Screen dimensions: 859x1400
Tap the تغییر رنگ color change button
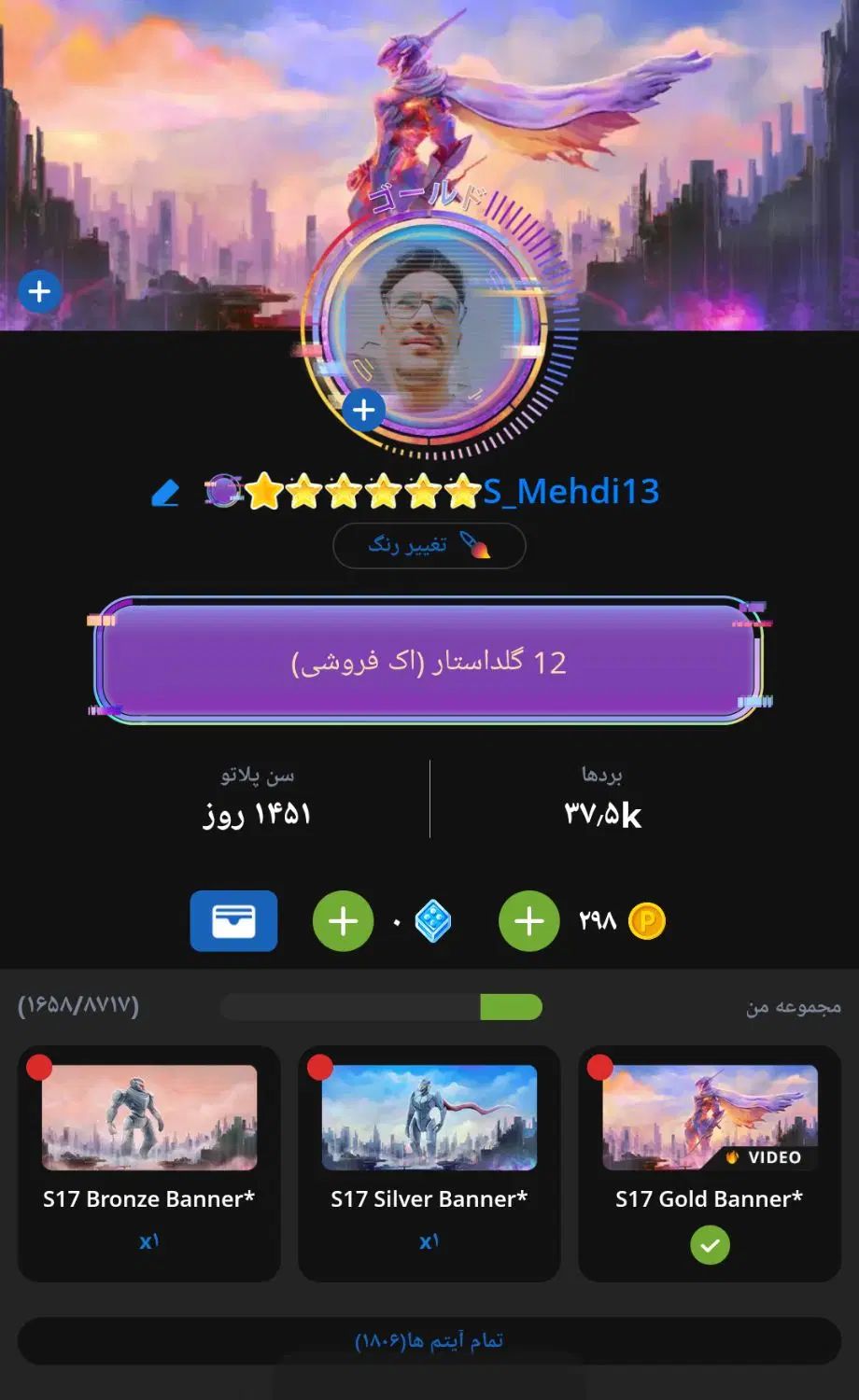coord(429,545)
